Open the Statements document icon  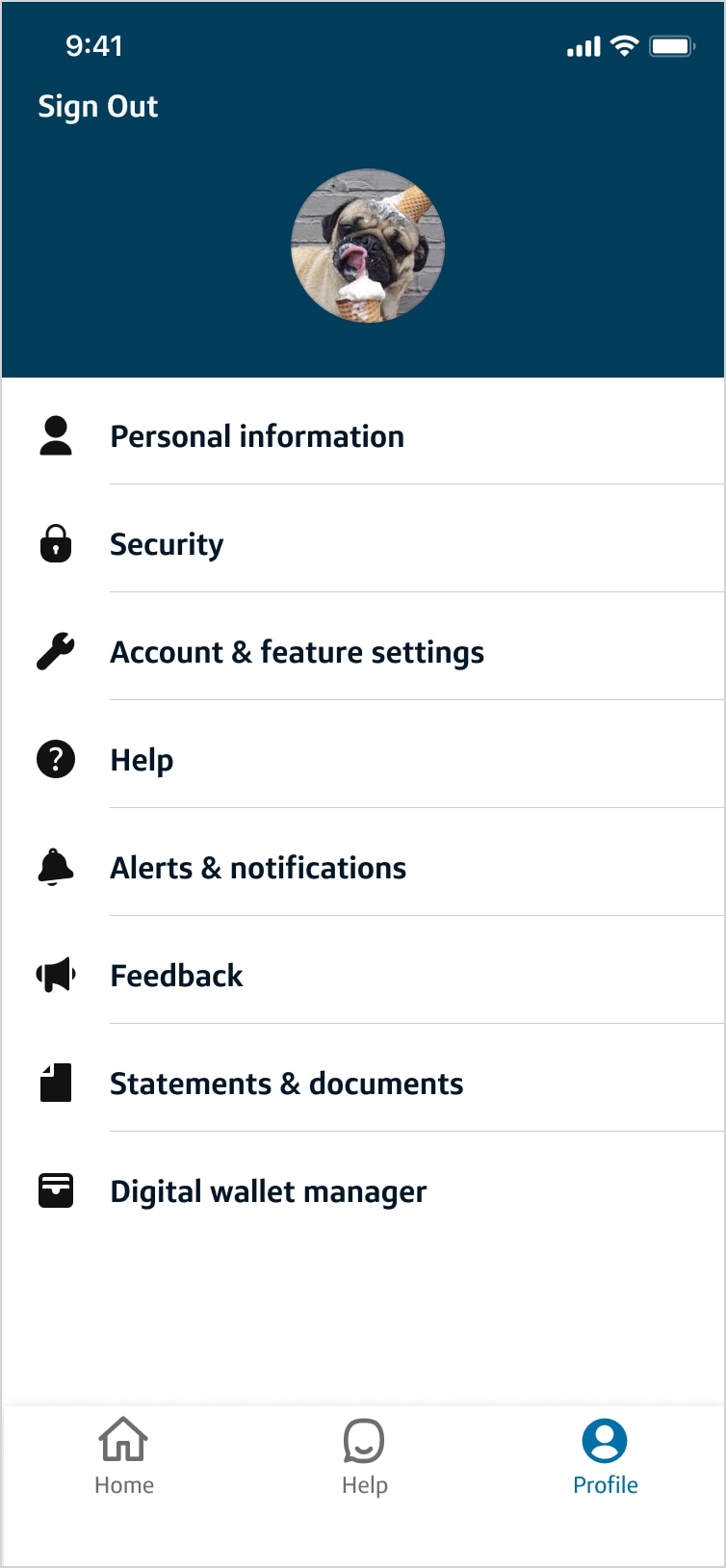56,1083
